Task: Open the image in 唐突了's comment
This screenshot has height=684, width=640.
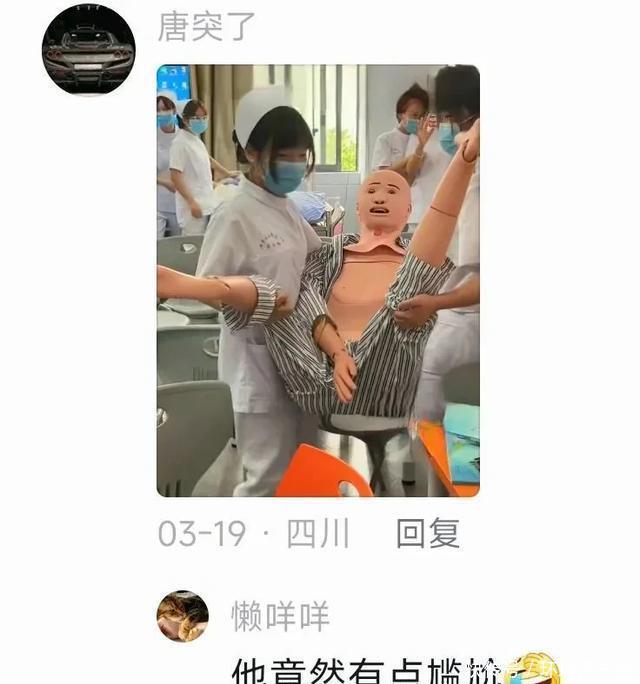Action: 318,281
